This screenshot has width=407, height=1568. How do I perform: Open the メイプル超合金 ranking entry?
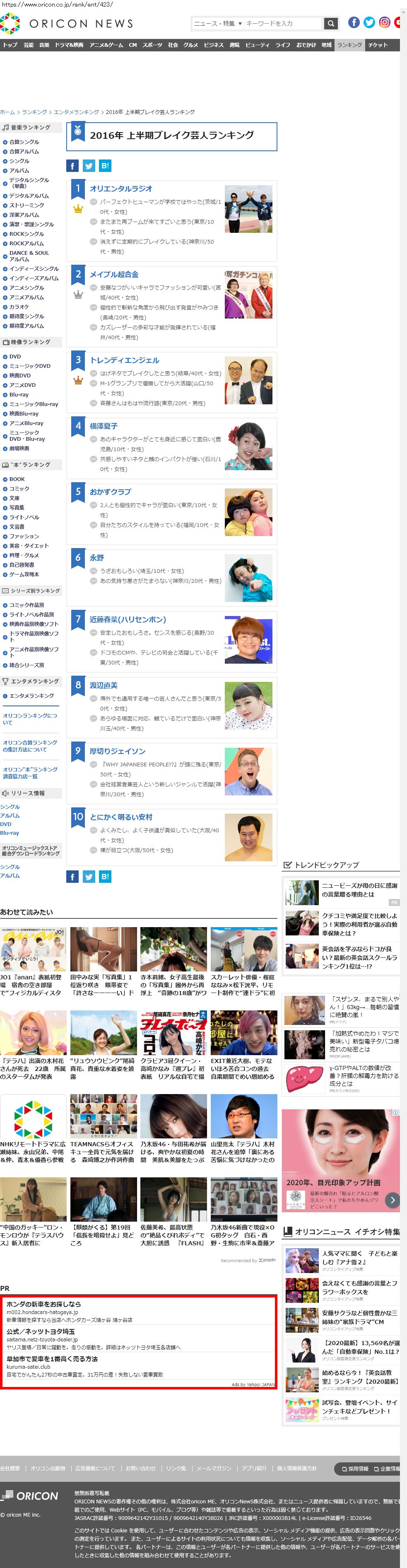click(x=114, y=275)
